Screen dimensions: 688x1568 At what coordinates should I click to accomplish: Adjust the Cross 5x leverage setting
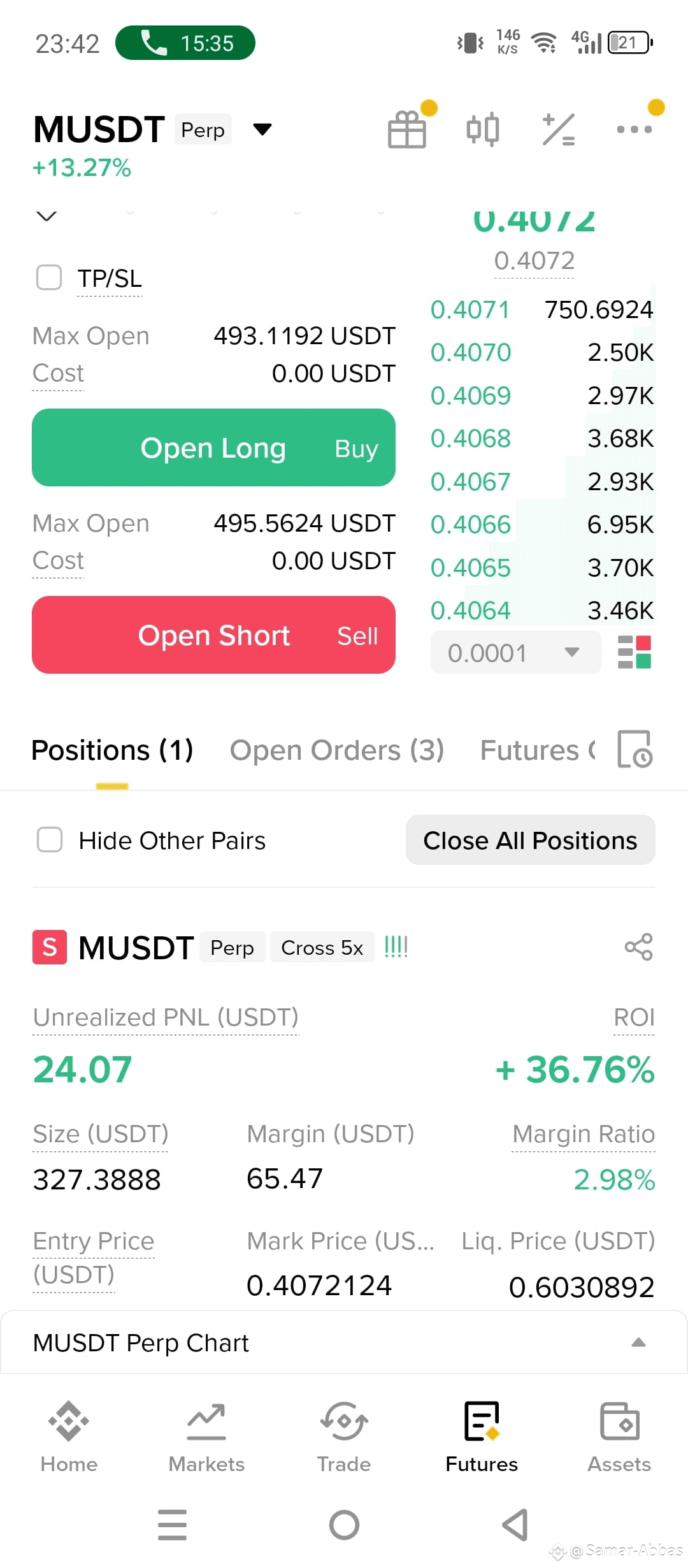tap(322, 948)
